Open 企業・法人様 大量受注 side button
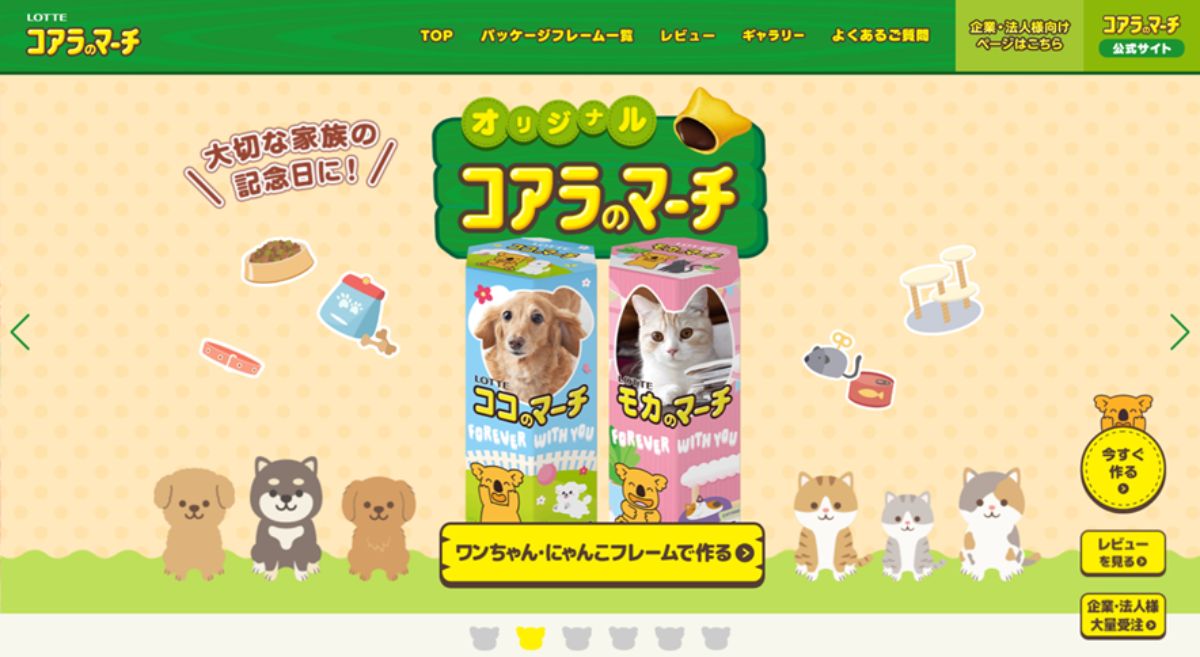 tap(1122, 616)
